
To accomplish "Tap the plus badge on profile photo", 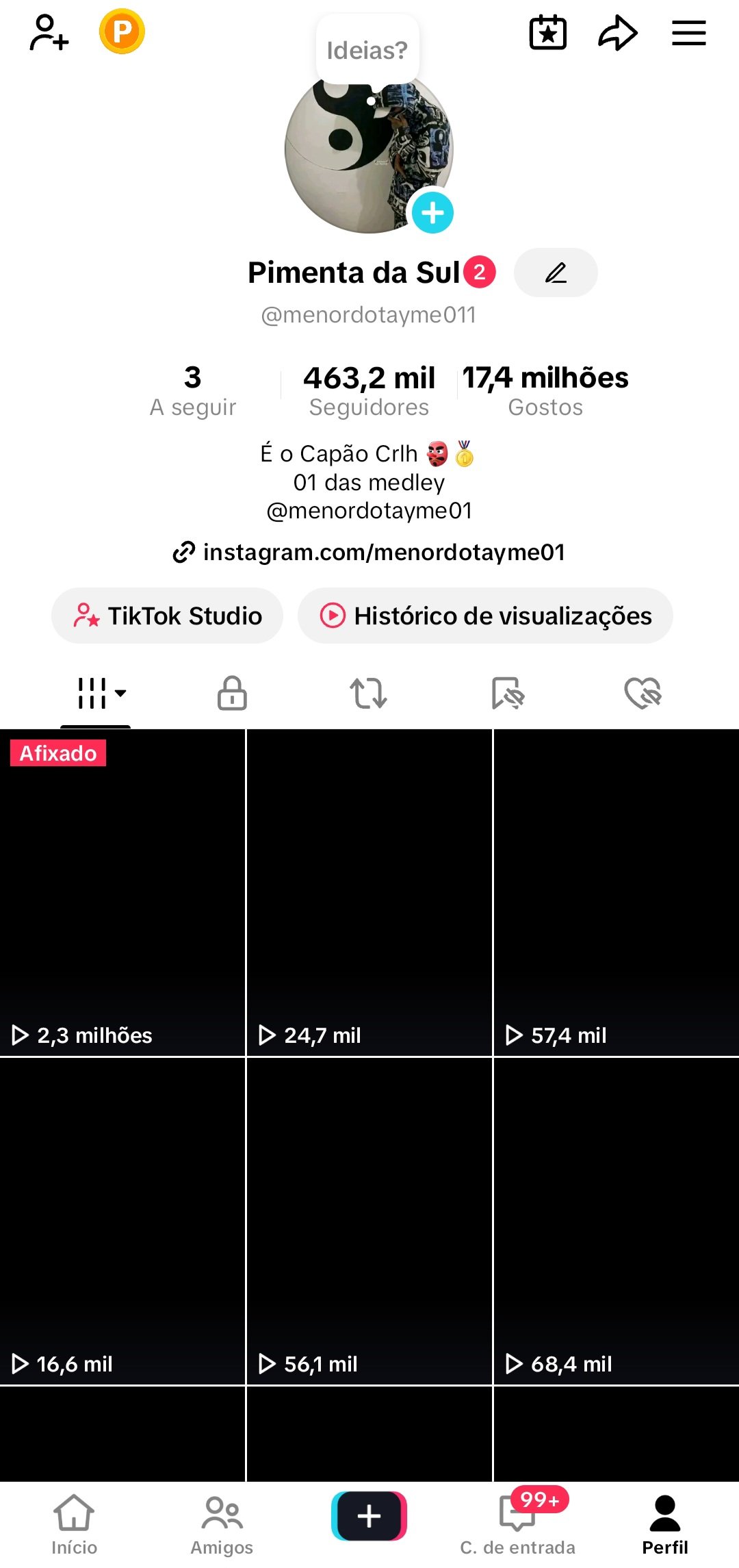I will (432, 213).
